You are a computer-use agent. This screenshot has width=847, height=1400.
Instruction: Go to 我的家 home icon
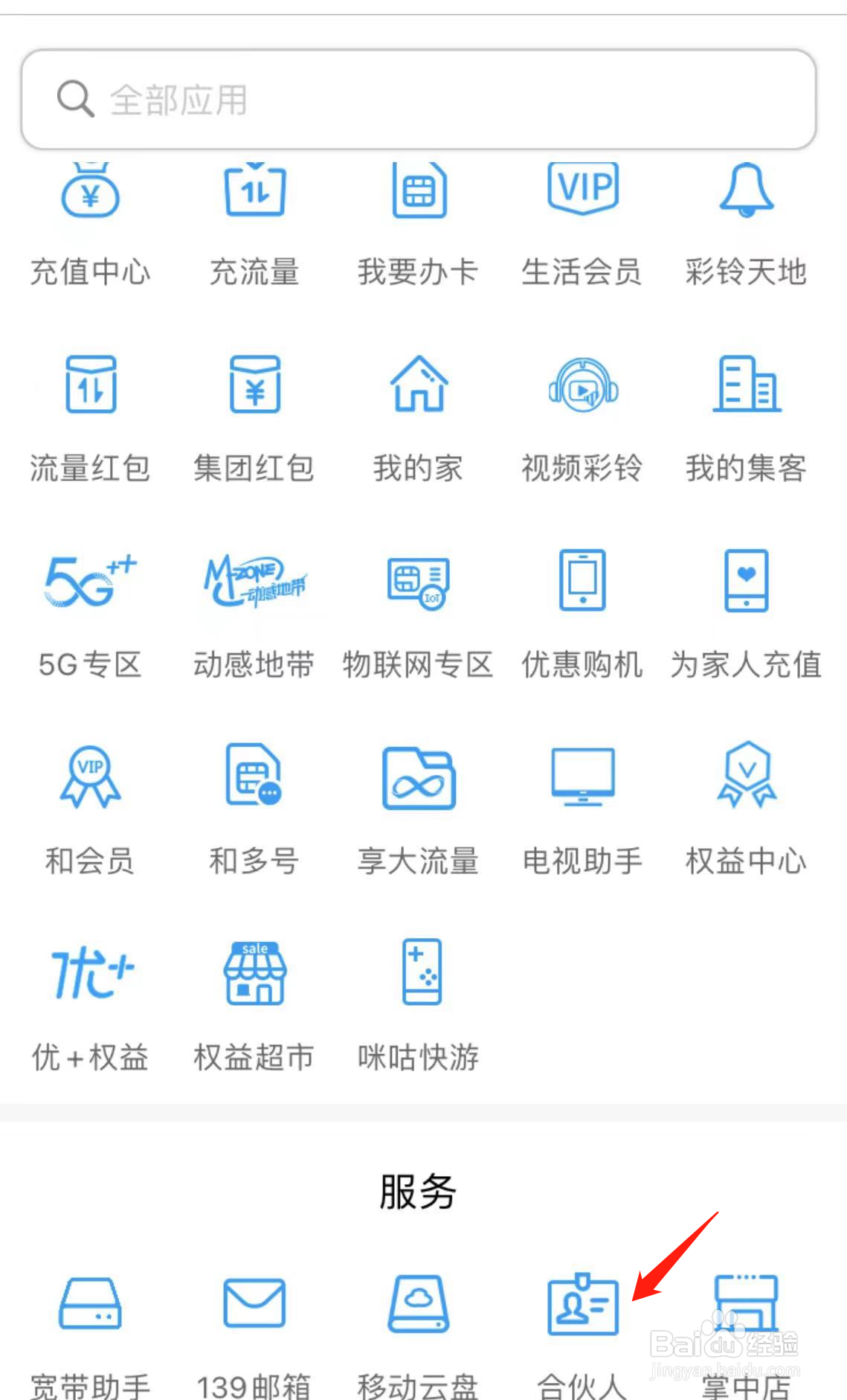(419, 420)
